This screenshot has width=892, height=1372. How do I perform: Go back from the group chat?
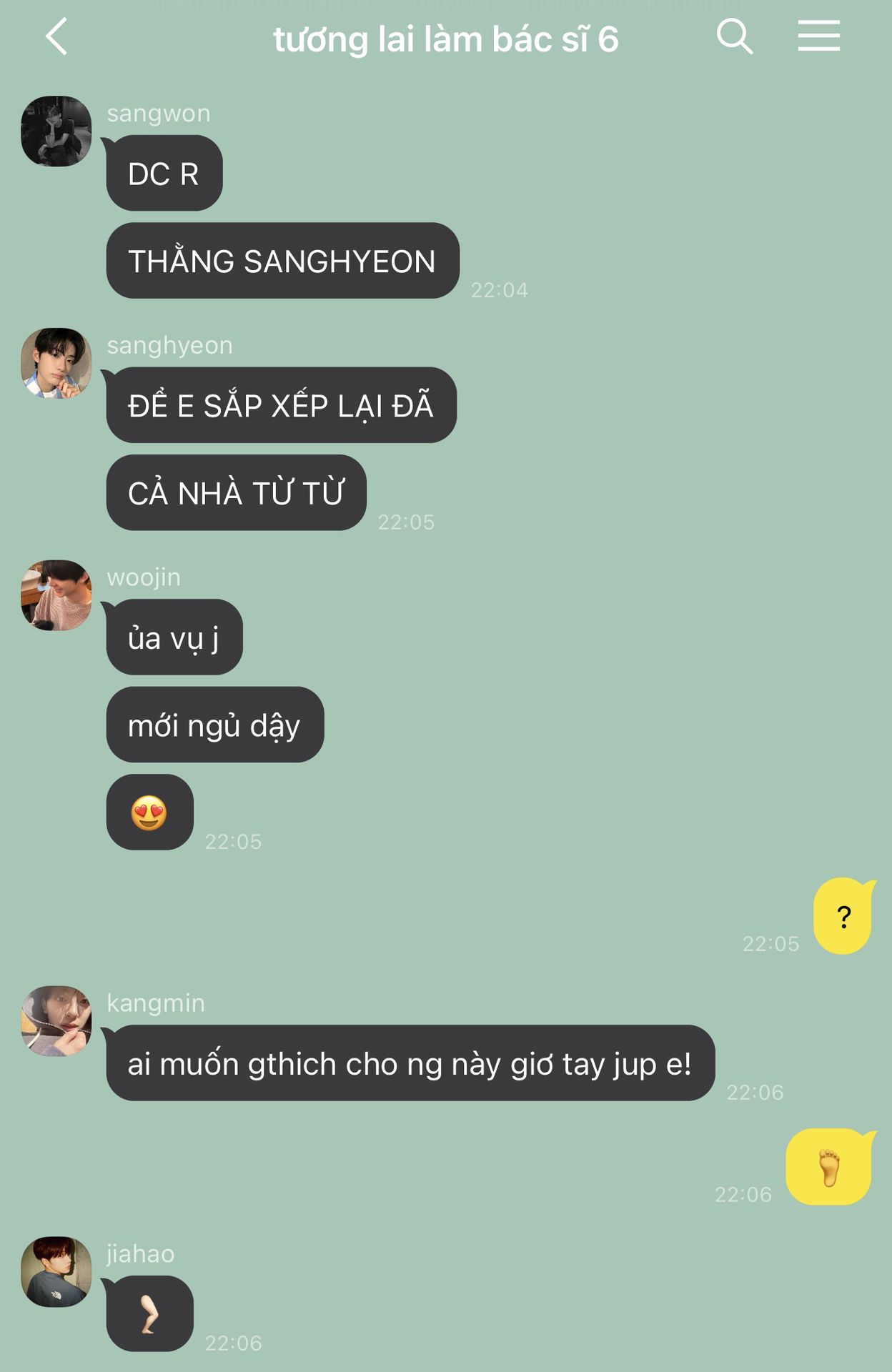[56, 36]
